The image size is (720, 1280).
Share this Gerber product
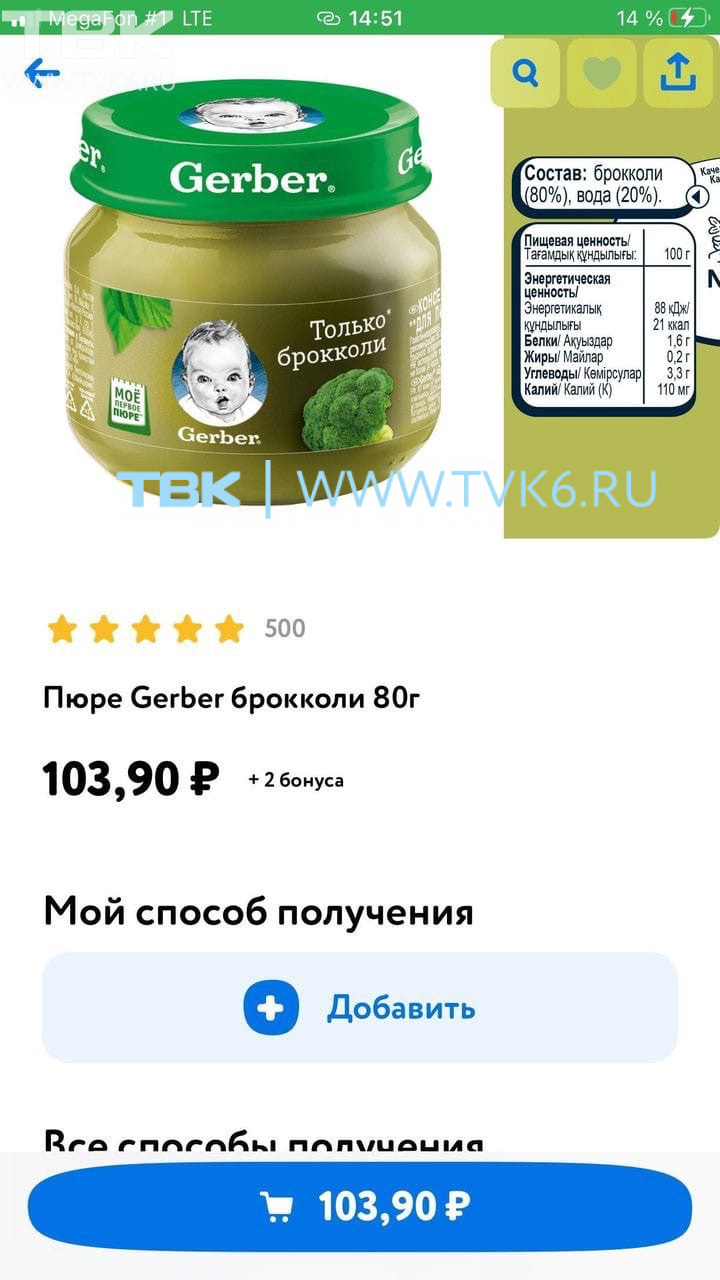coord(678,72)
